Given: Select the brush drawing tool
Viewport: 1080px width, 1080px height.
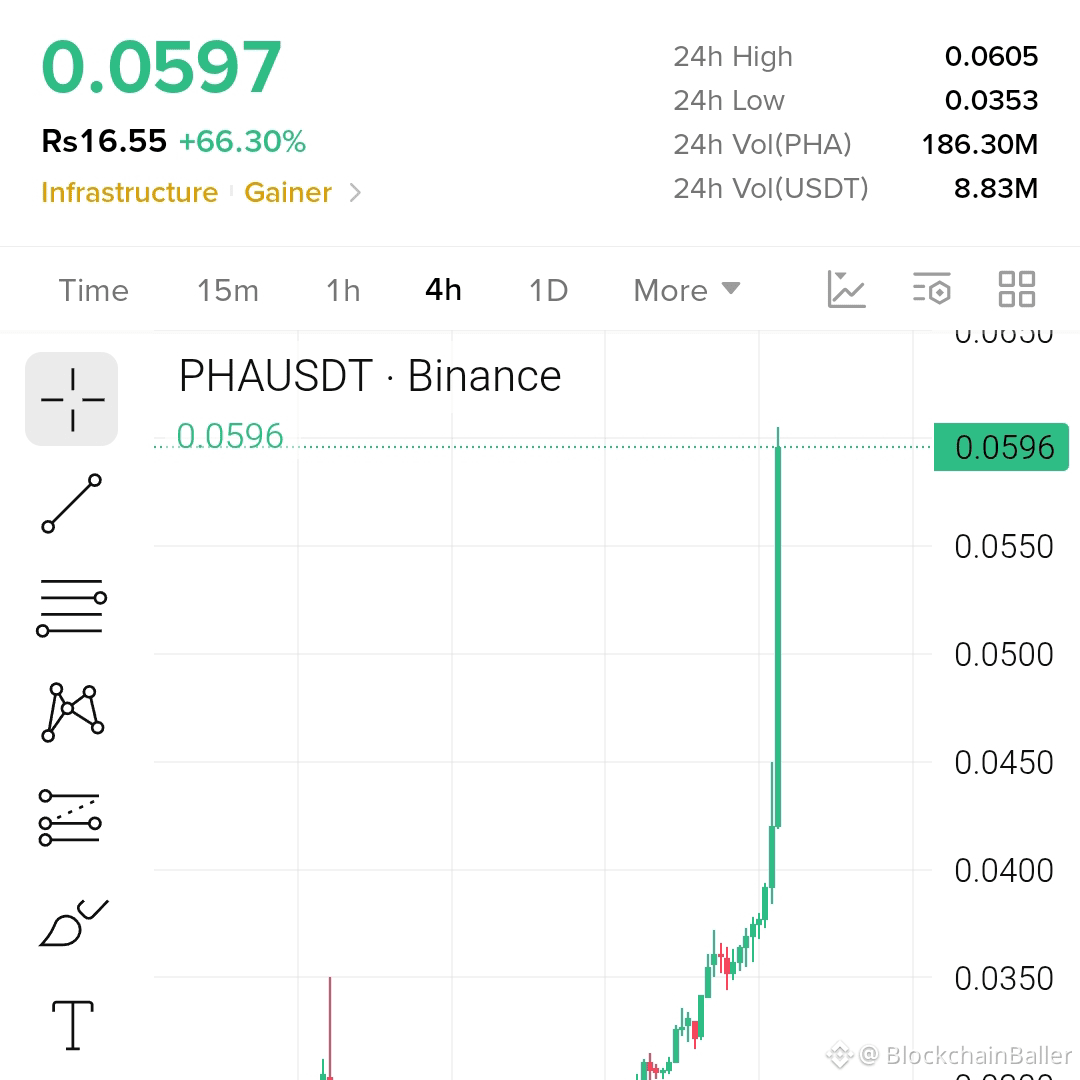Looking at the screenshot, I should tap(73, 923).
